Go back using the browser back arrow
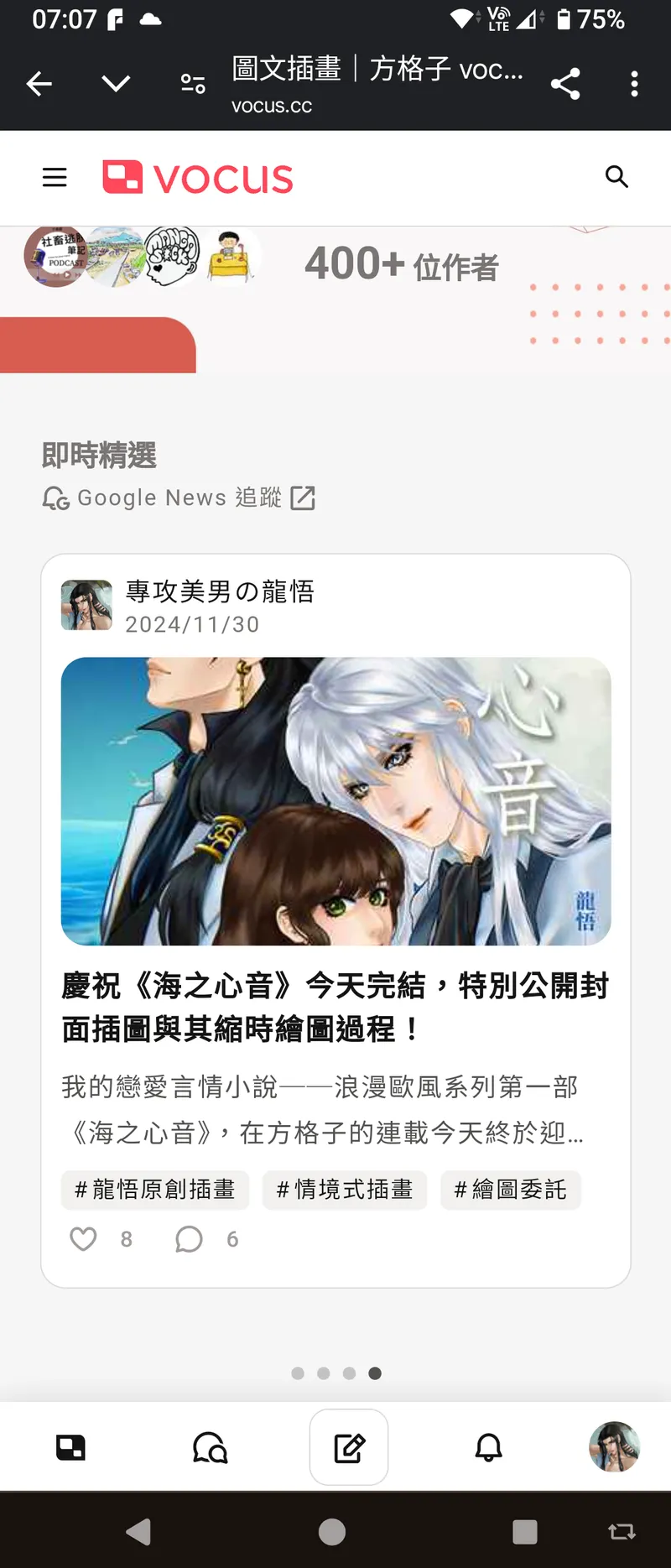Screen dimensions: 671x1568 click(39, 83)
